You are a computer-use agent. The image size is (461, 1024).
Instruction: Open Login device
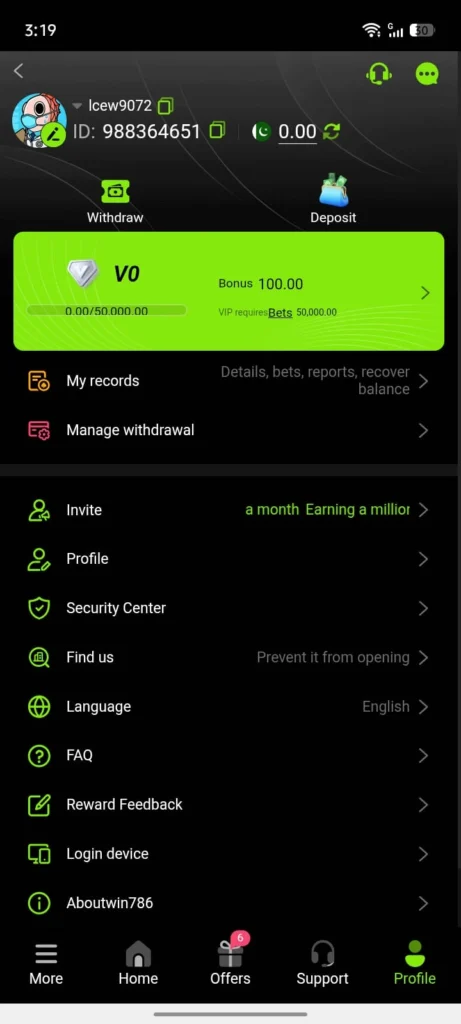(x=229, y=854)
